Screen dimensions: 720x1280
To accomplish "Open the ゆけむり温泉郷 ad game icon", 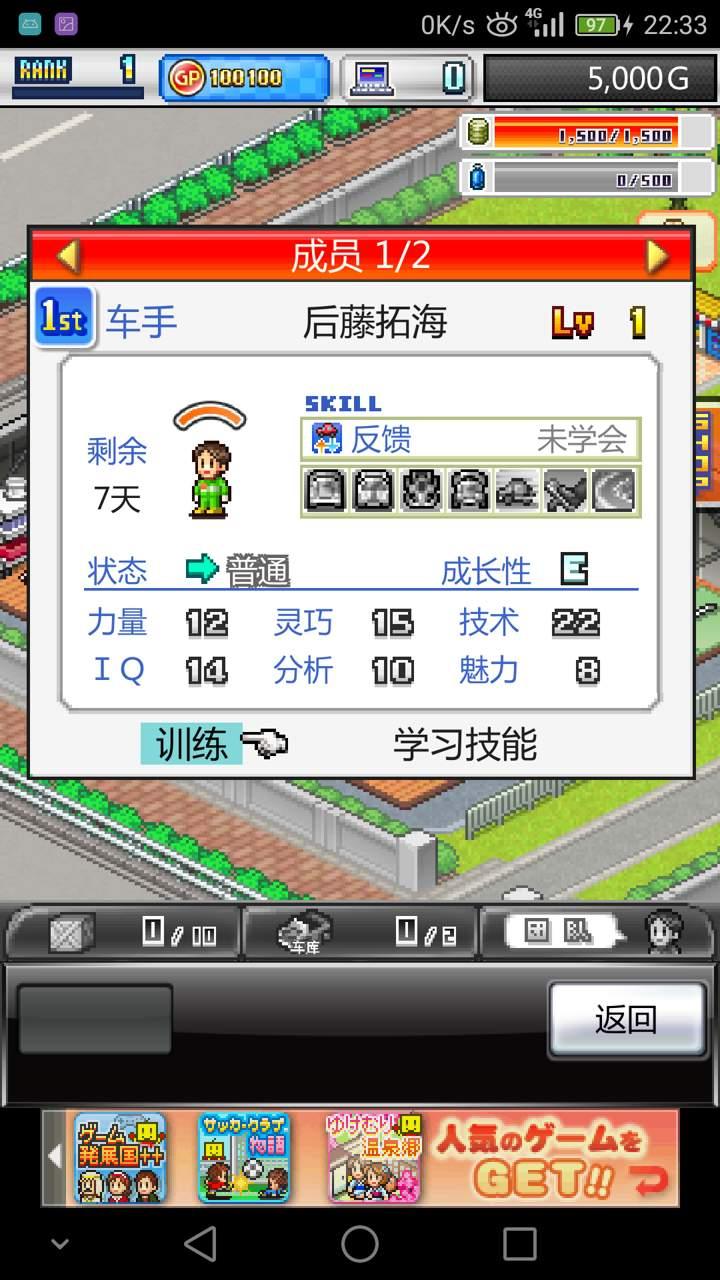I will pos(373,1158).
